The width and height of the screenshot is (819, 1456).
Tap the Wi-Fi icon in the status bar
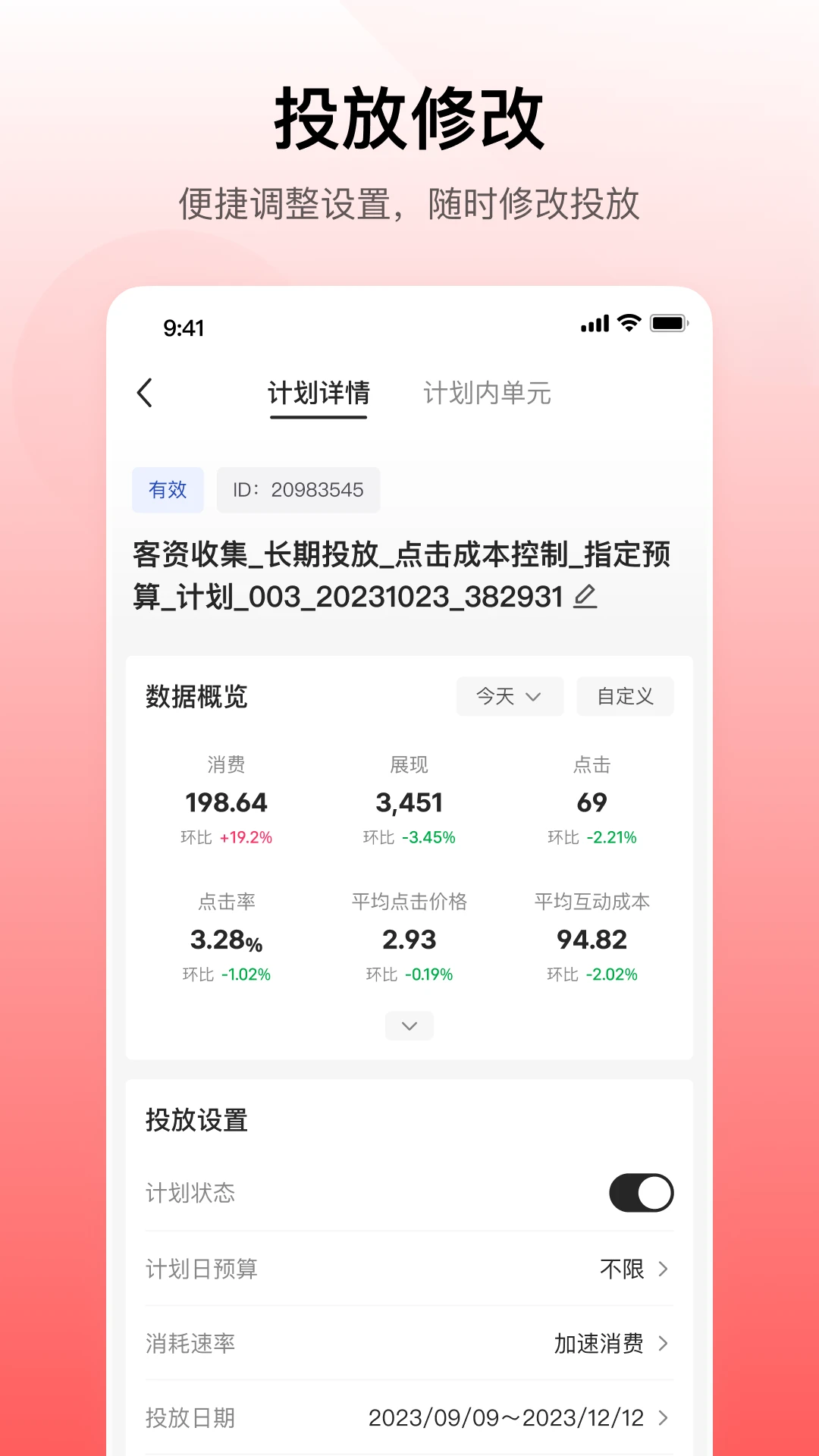click(x=629, y=324)
